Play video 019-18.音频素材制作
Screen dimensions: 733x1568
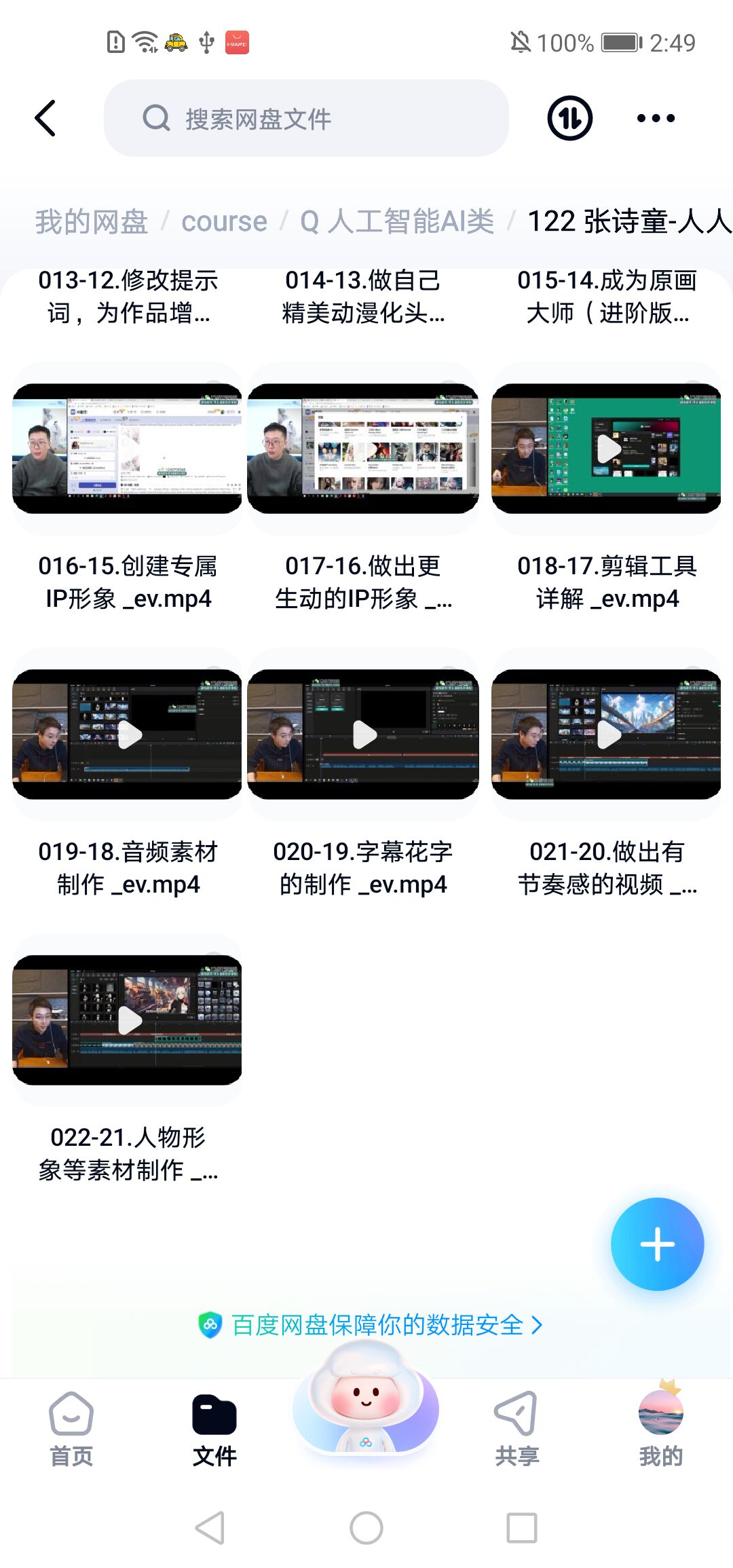click(127, 734)
